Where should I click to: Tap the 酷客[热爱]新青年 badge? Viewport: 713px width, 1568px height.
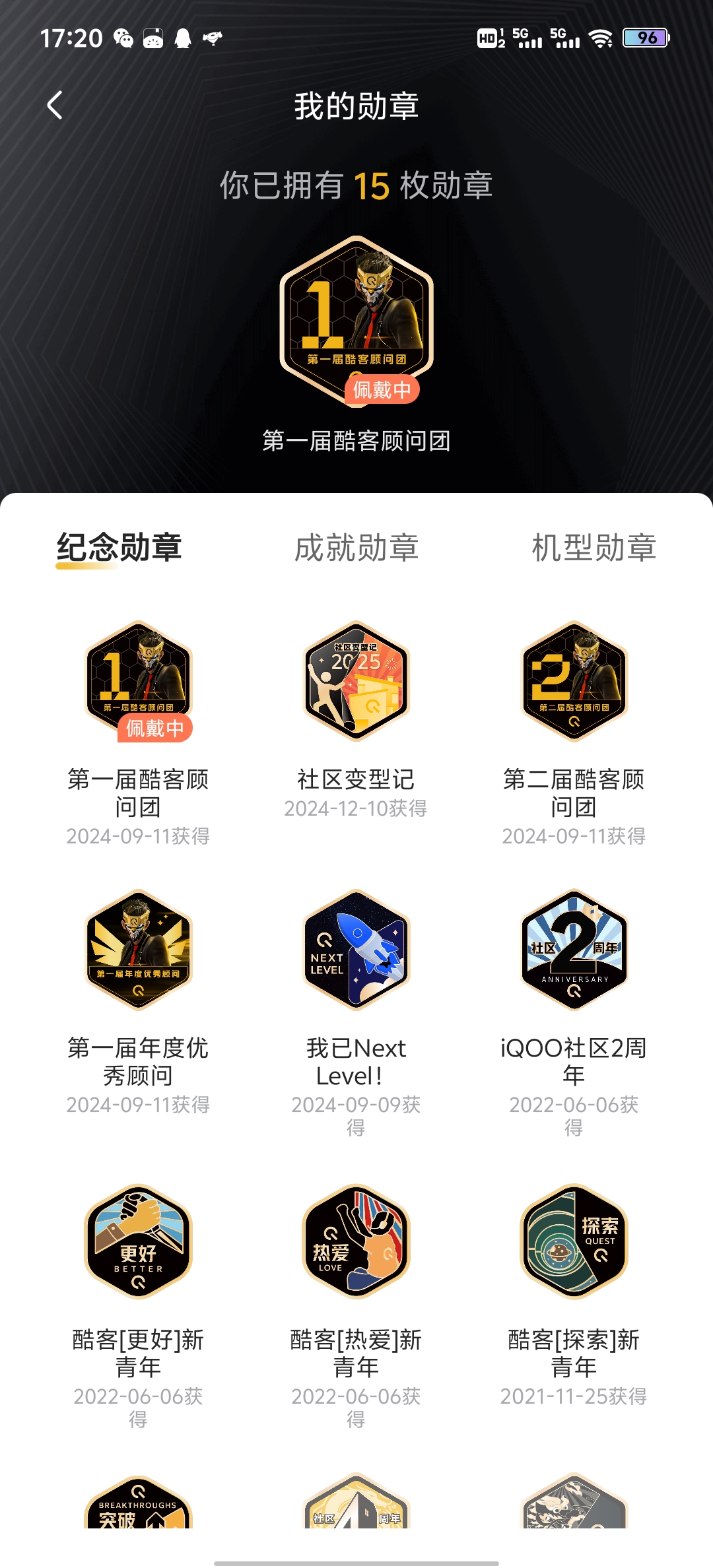(x=356, y=1241)
